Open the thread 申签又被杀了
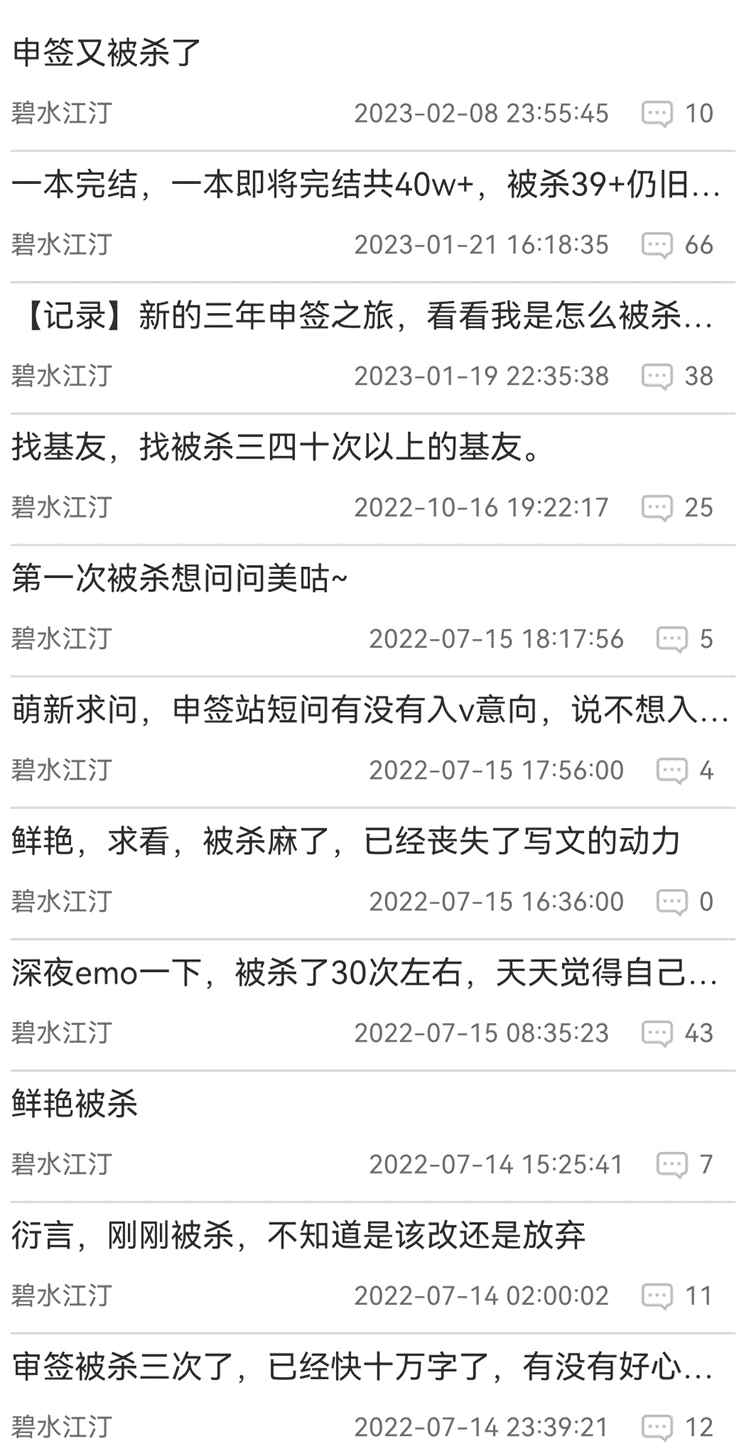This screenshot has width=739, height=1451. coord(108,53)
